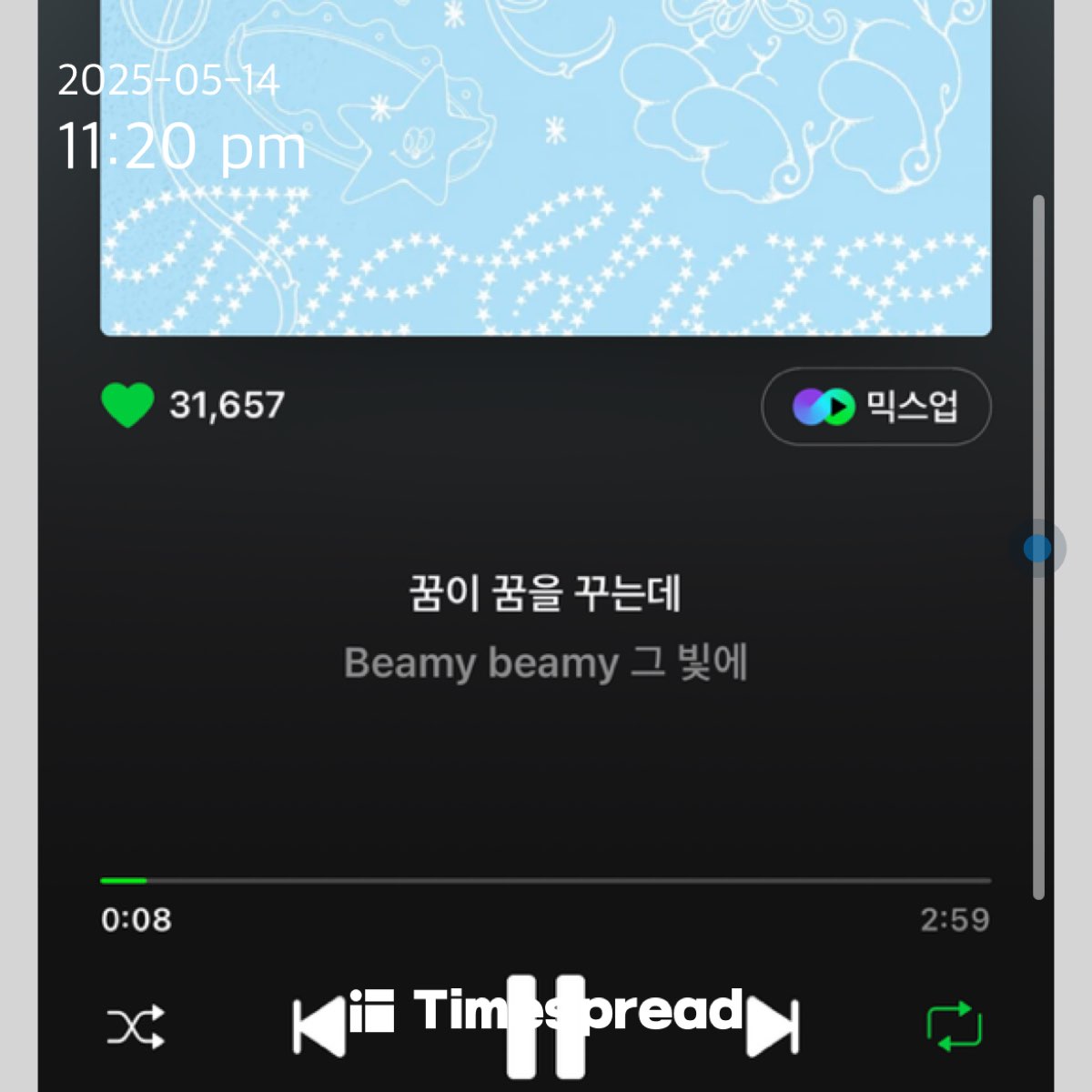Skip to the previous track

[319, 1027]
